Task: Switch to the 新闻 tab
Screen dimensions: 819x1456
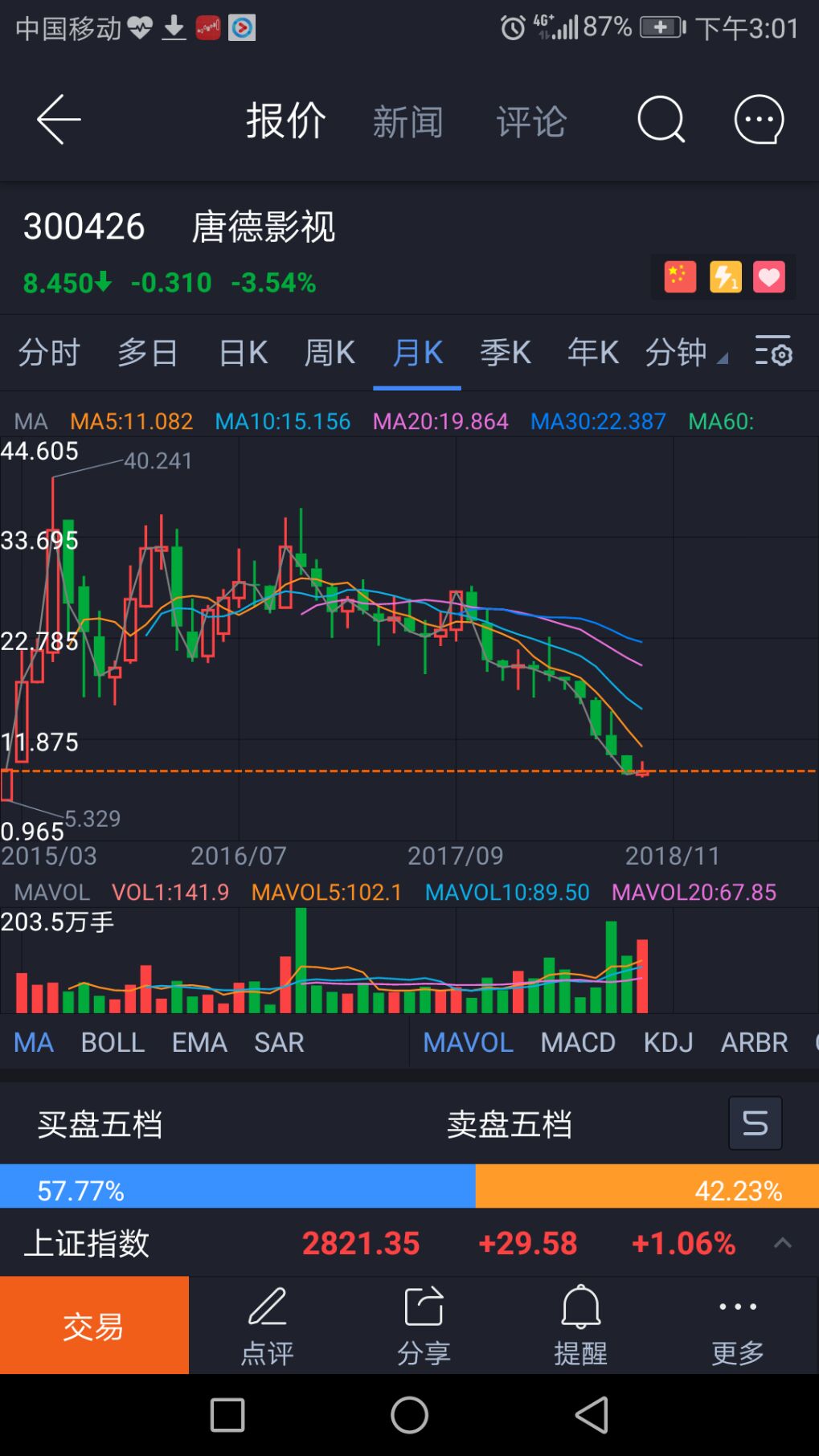Action: [407, 122]
